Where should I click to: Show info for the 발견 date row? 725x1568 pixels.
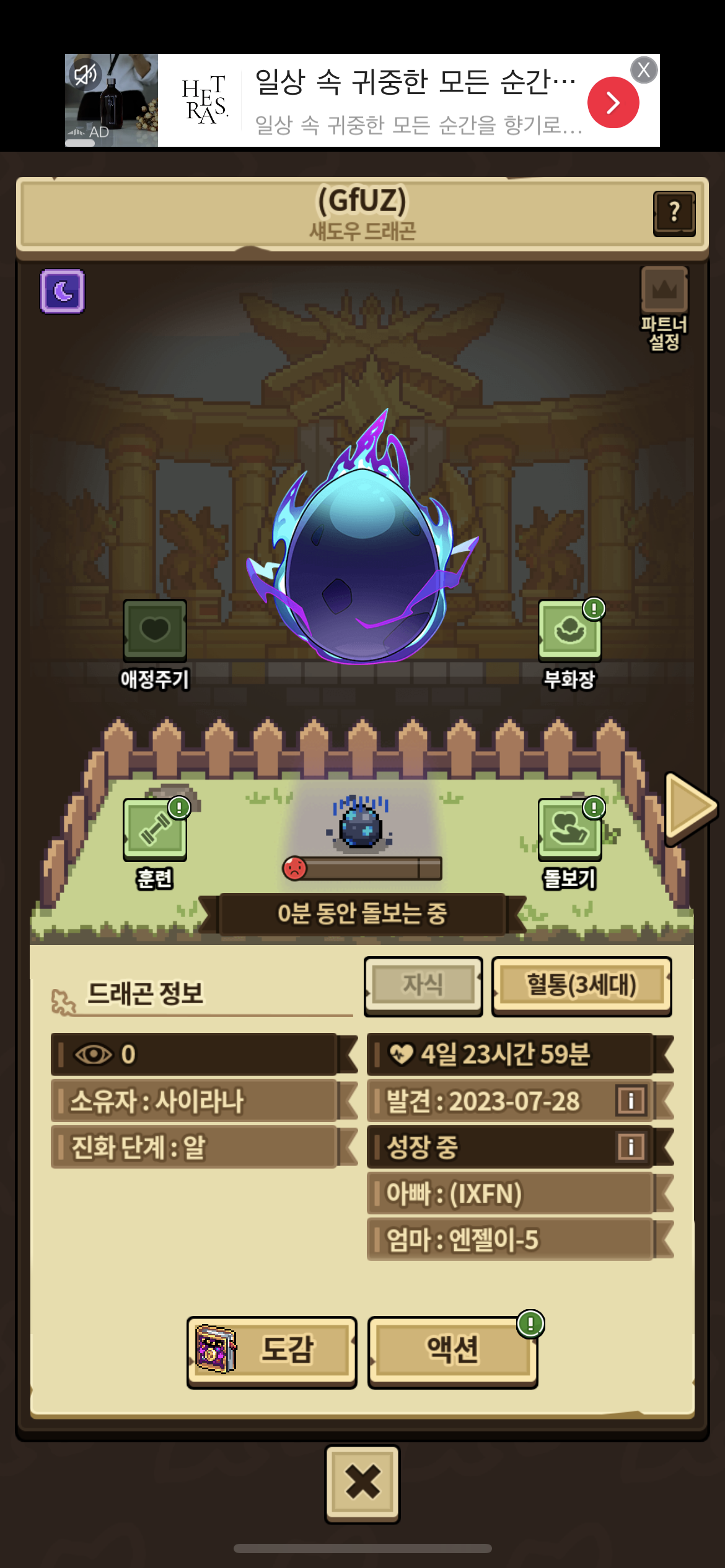631,1100
